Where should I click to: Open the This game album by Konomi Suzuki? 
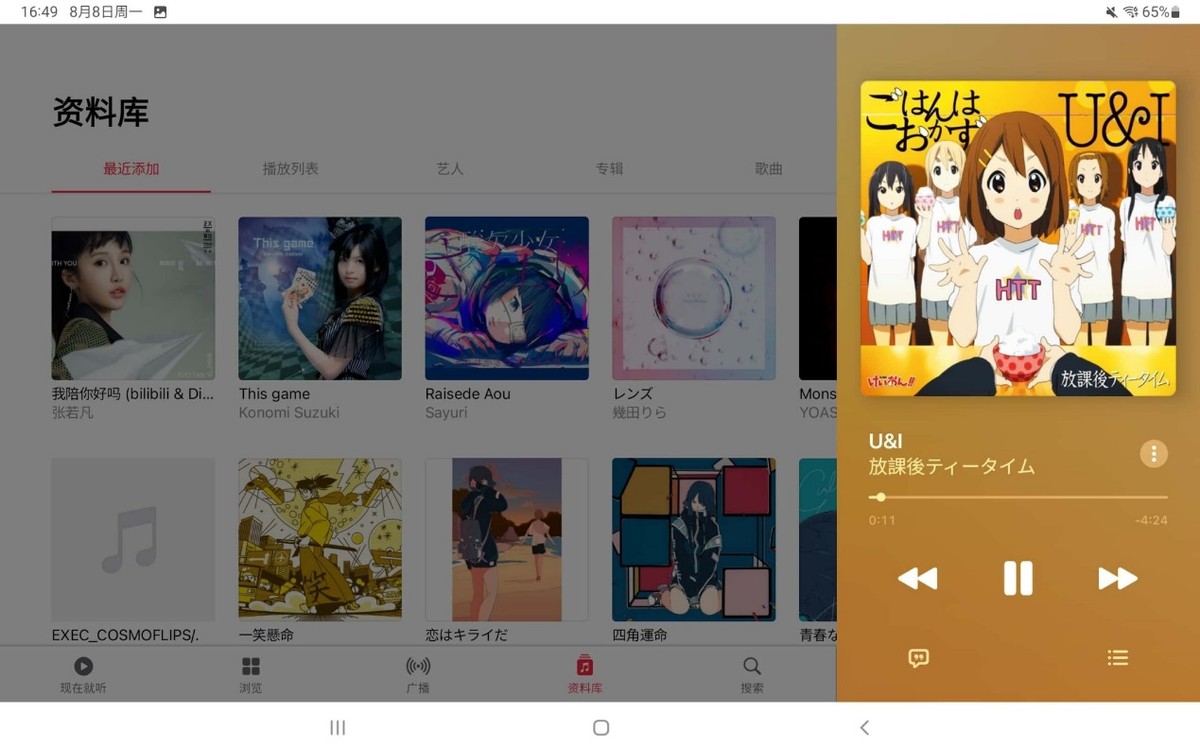[x=320, y=299]
